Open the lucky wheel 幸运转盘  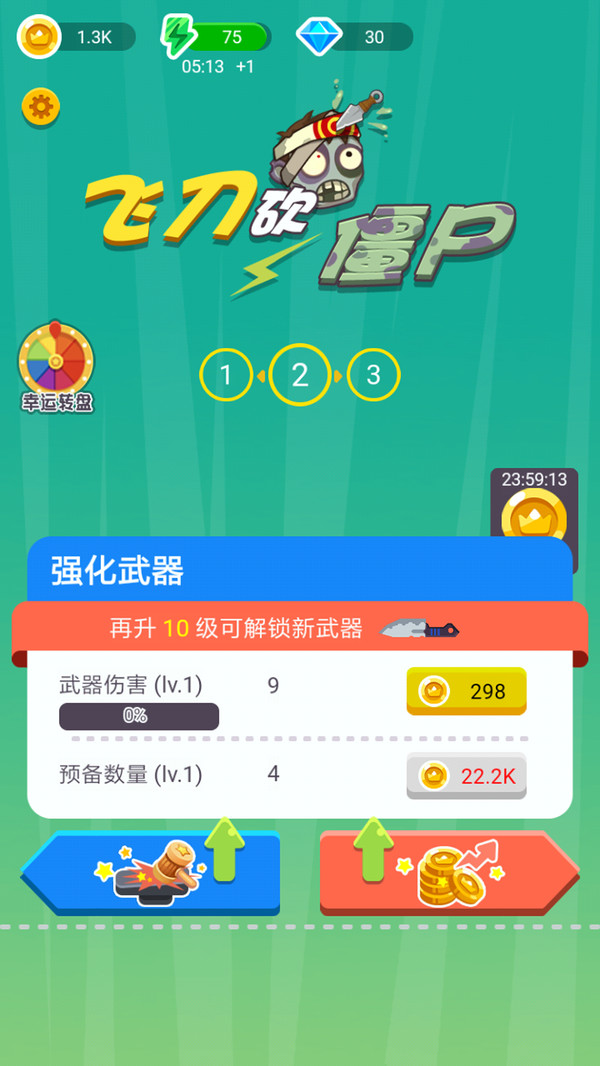56,364
